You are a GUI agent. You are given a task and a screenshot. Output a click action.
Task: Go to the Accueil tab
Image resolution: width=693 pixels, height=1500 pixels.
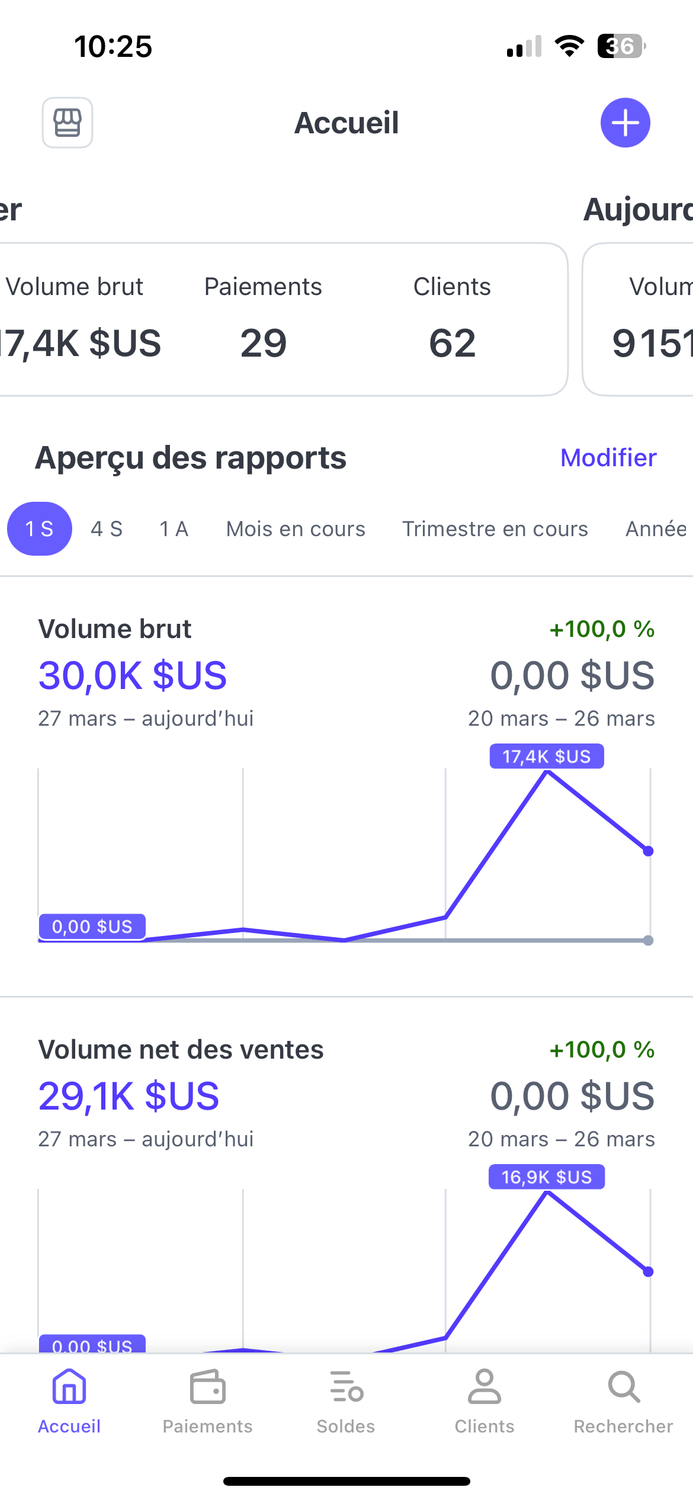tap(69, 1401)
